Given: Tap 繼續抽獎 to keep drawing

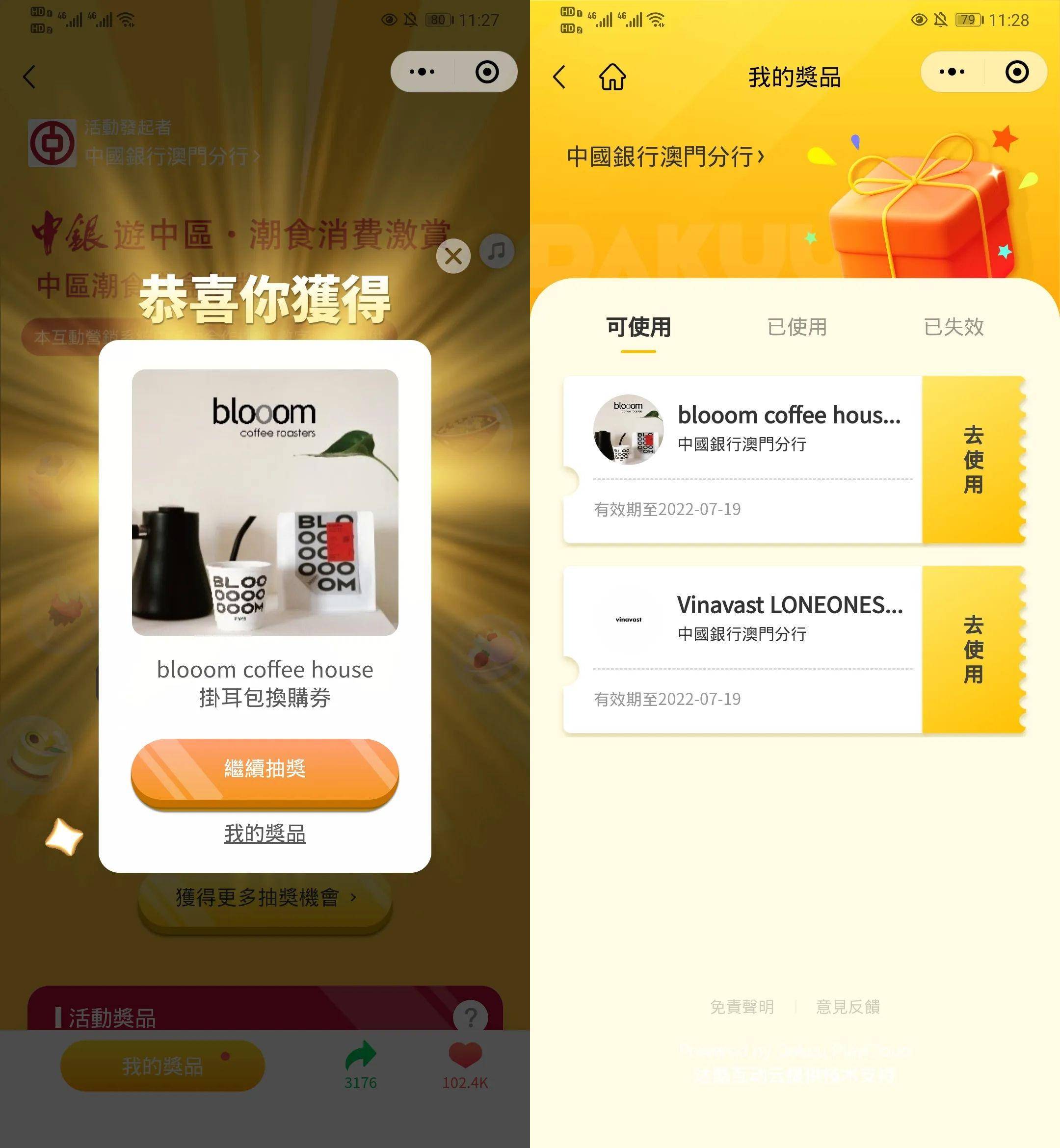Looking at the screenshot, I should (265, 769).
